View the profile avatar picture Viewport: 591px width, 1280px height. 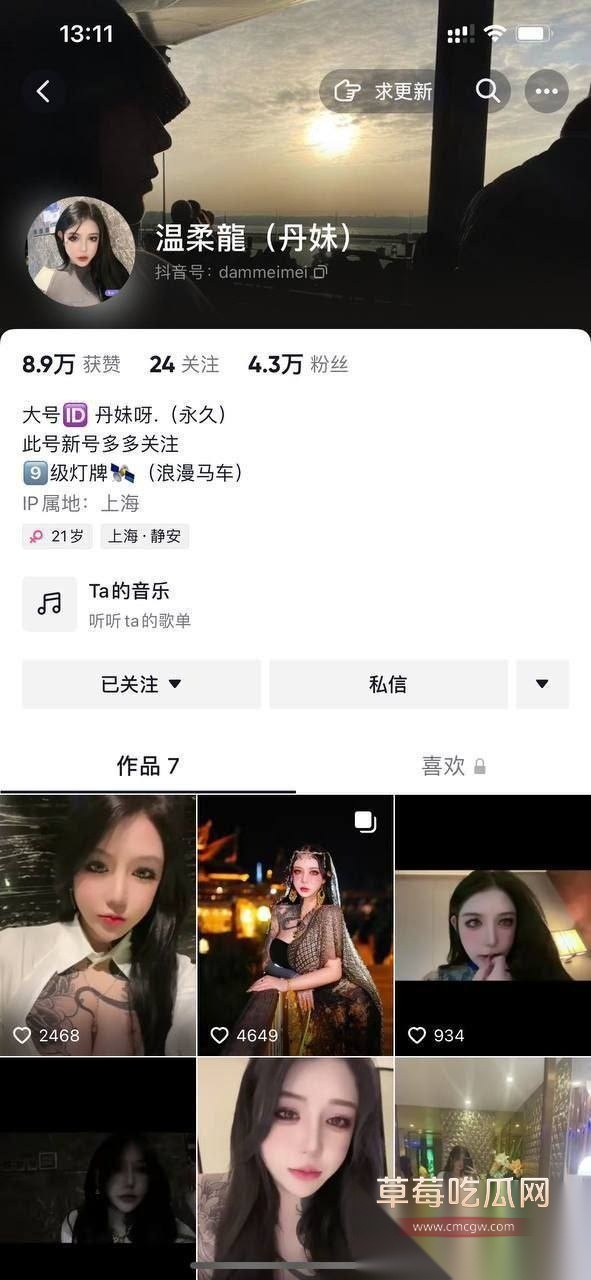[x=80, y=251]
